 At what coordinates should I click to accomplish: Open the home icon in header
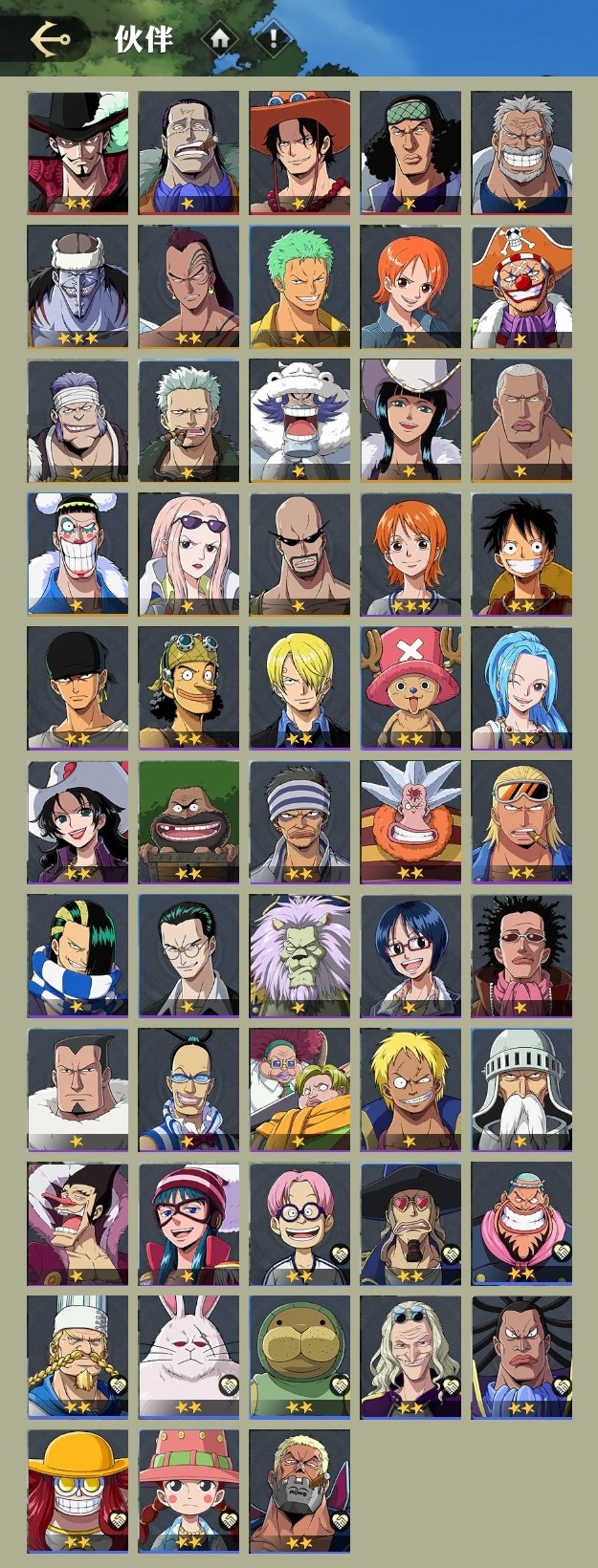pos(220,39)
